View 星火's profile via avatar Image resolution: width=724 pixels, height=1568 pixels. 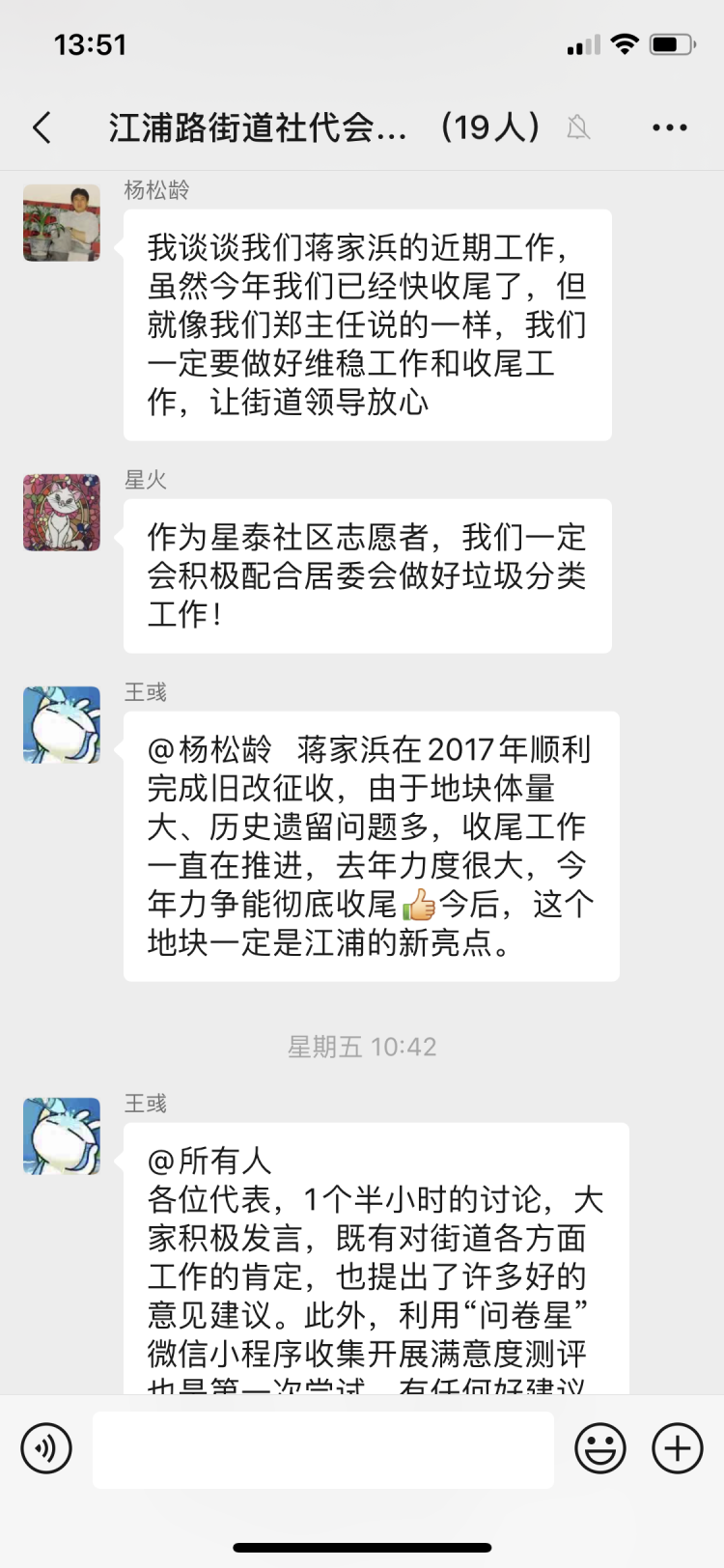tap(62, 513)
